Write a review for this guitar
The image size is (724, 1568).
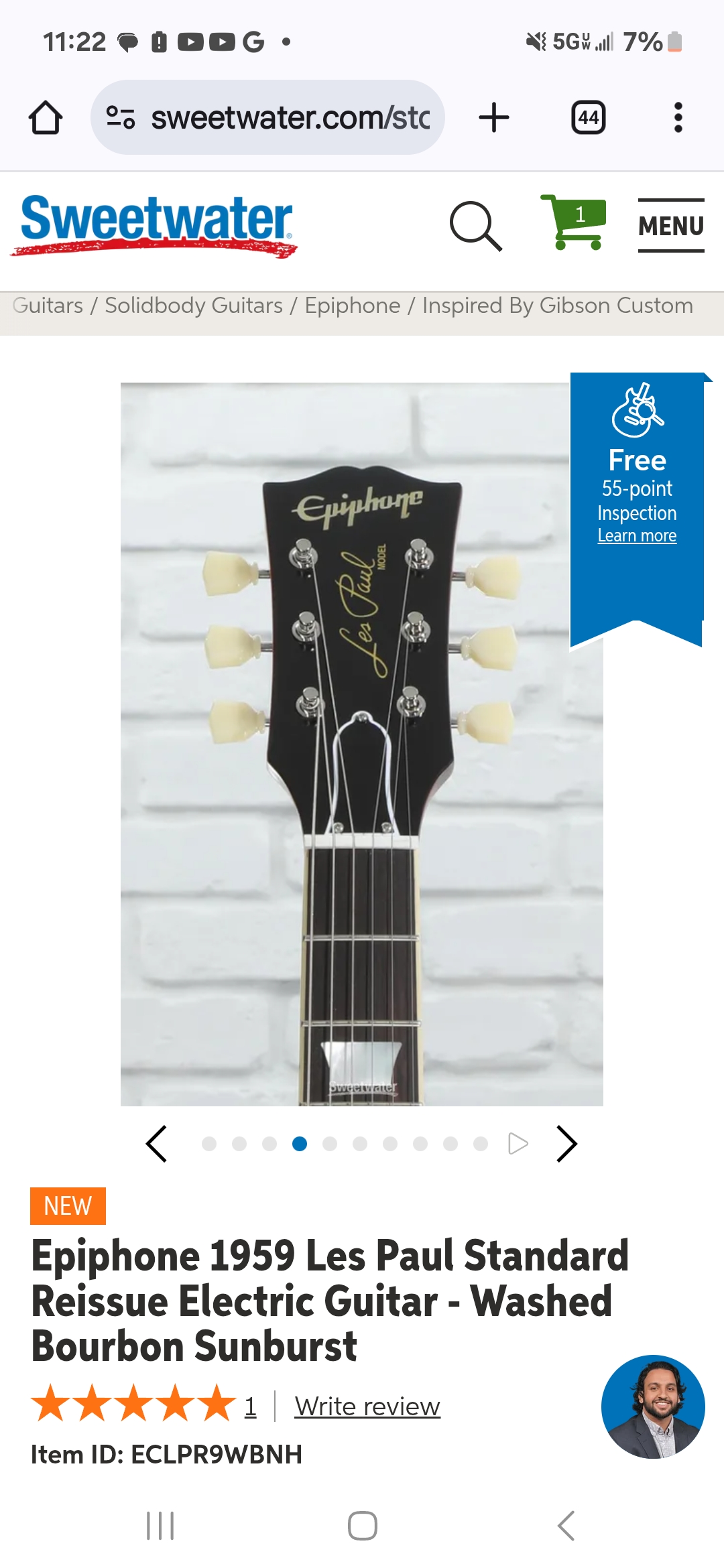[367, 1407]
